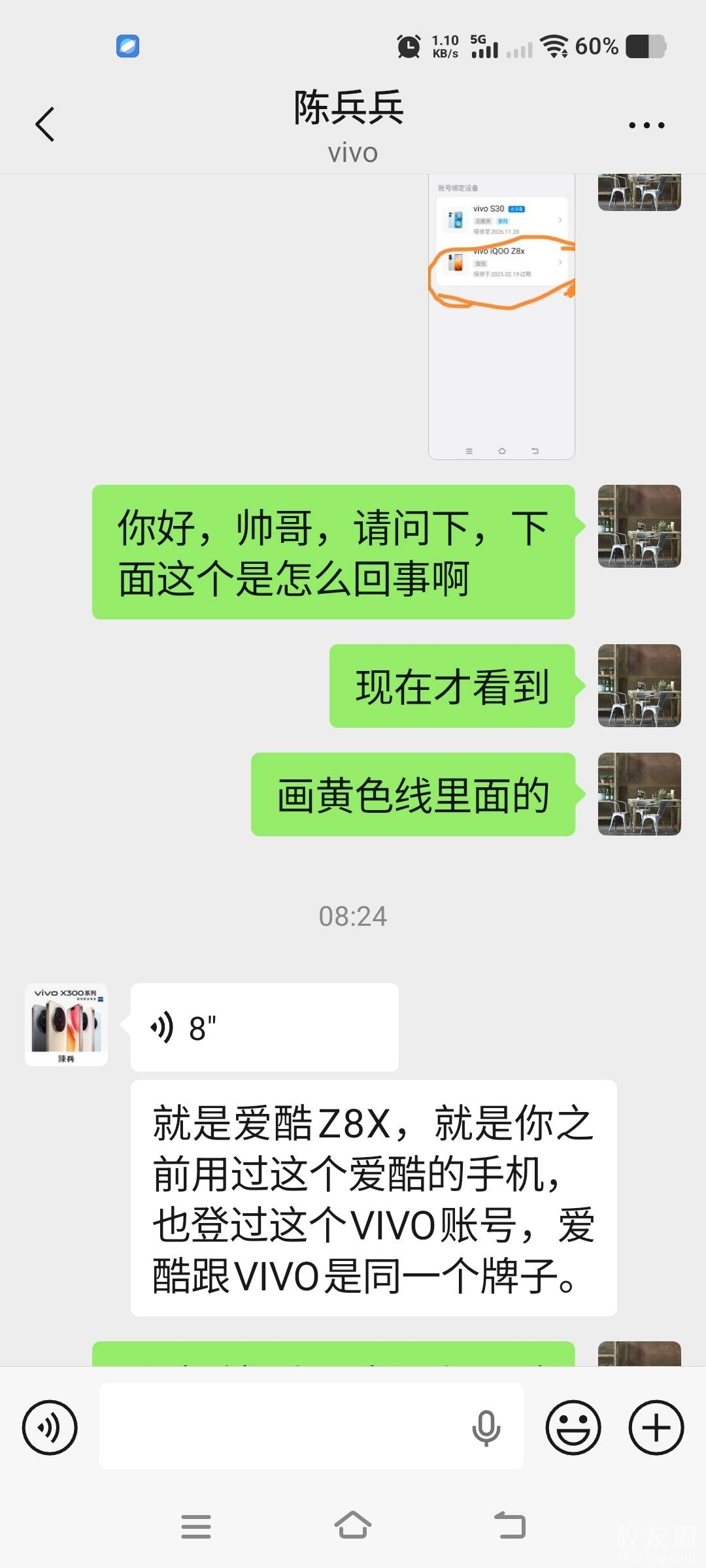Play the 8-second voice message

[x=264, y=1028]
